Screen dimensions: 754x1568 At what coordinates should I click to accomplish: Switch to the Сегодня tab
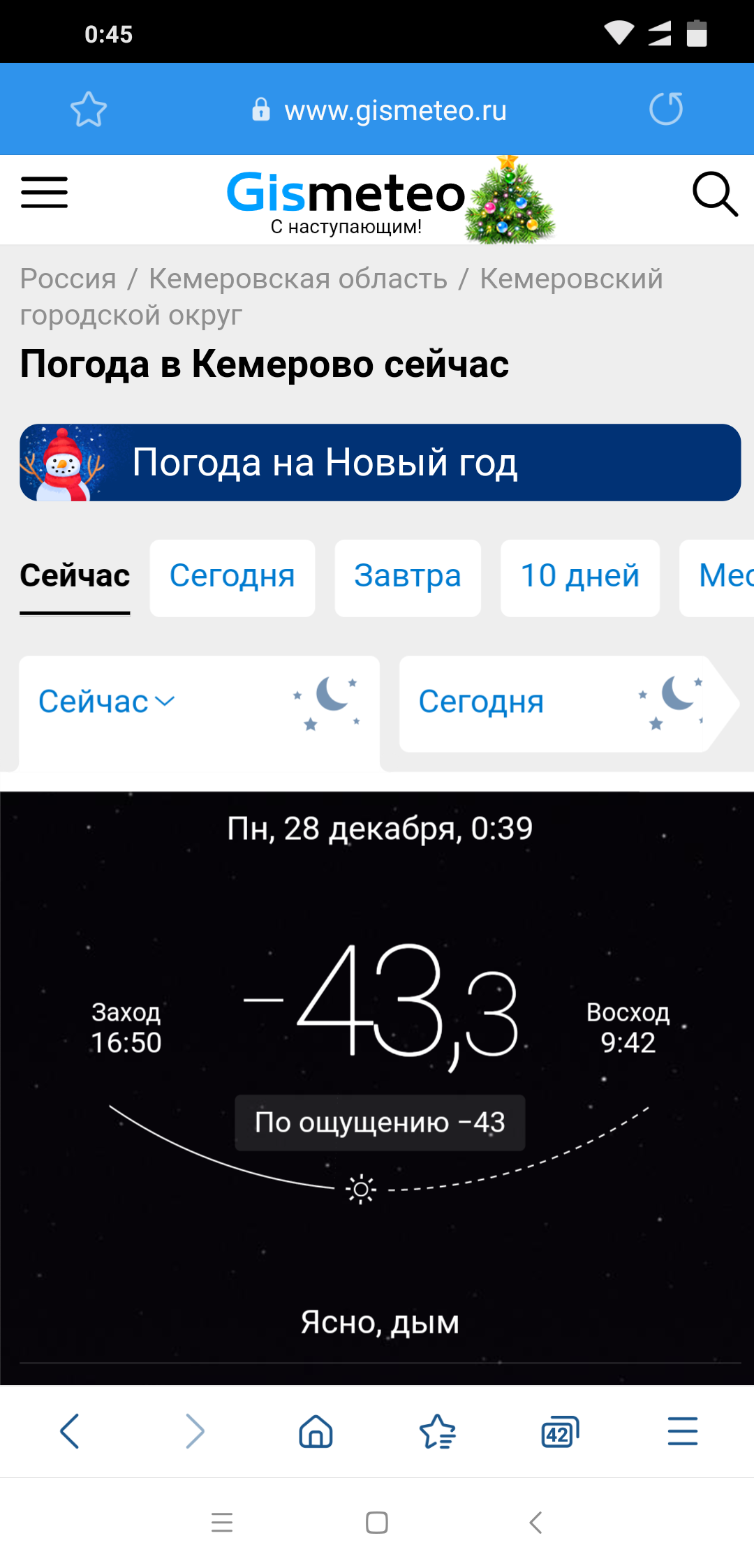pos(232,577)
